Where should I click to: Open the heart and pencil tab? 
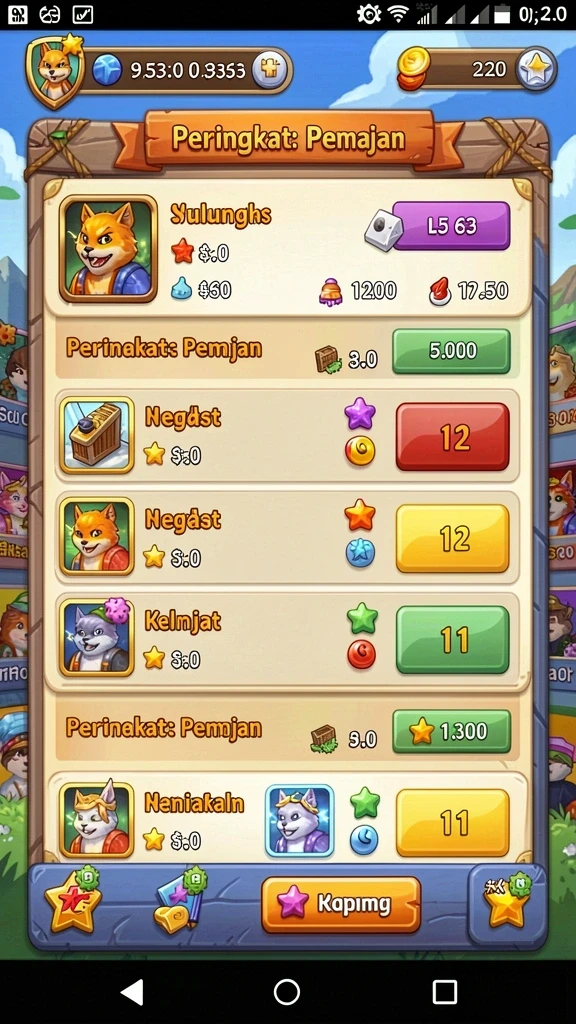tap(180, 903)
